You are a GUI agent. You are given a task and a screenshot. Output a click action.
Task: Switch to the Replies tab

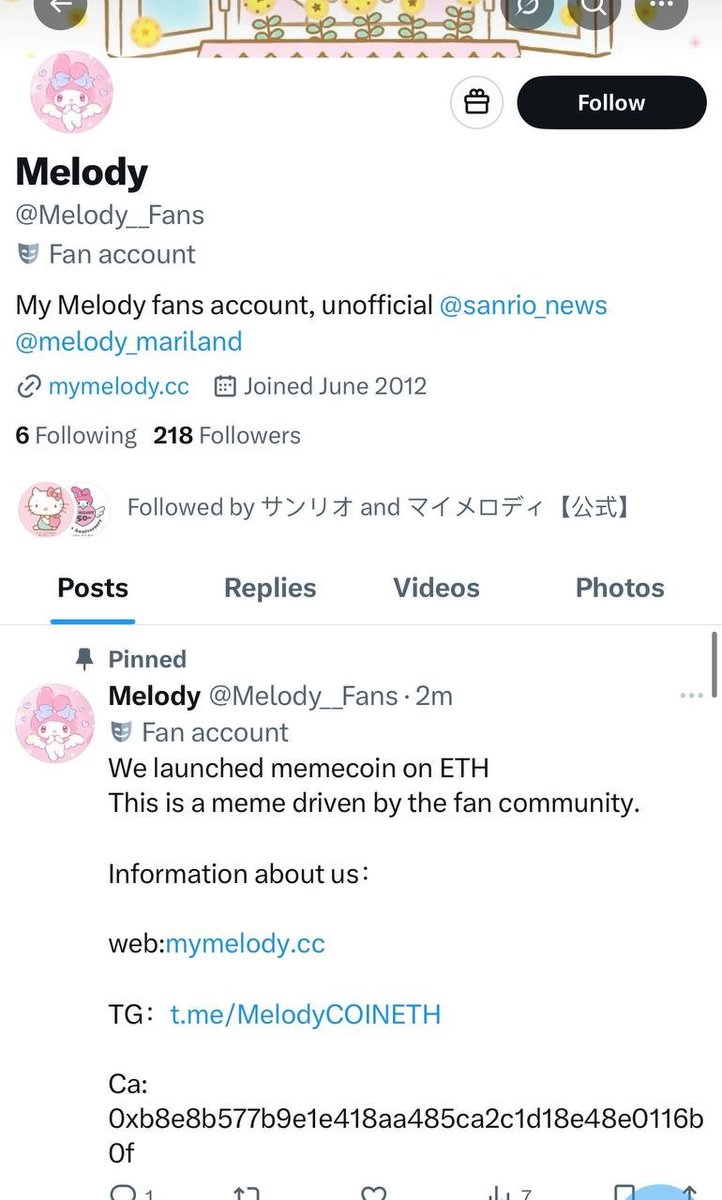click(x=270, y=588)
